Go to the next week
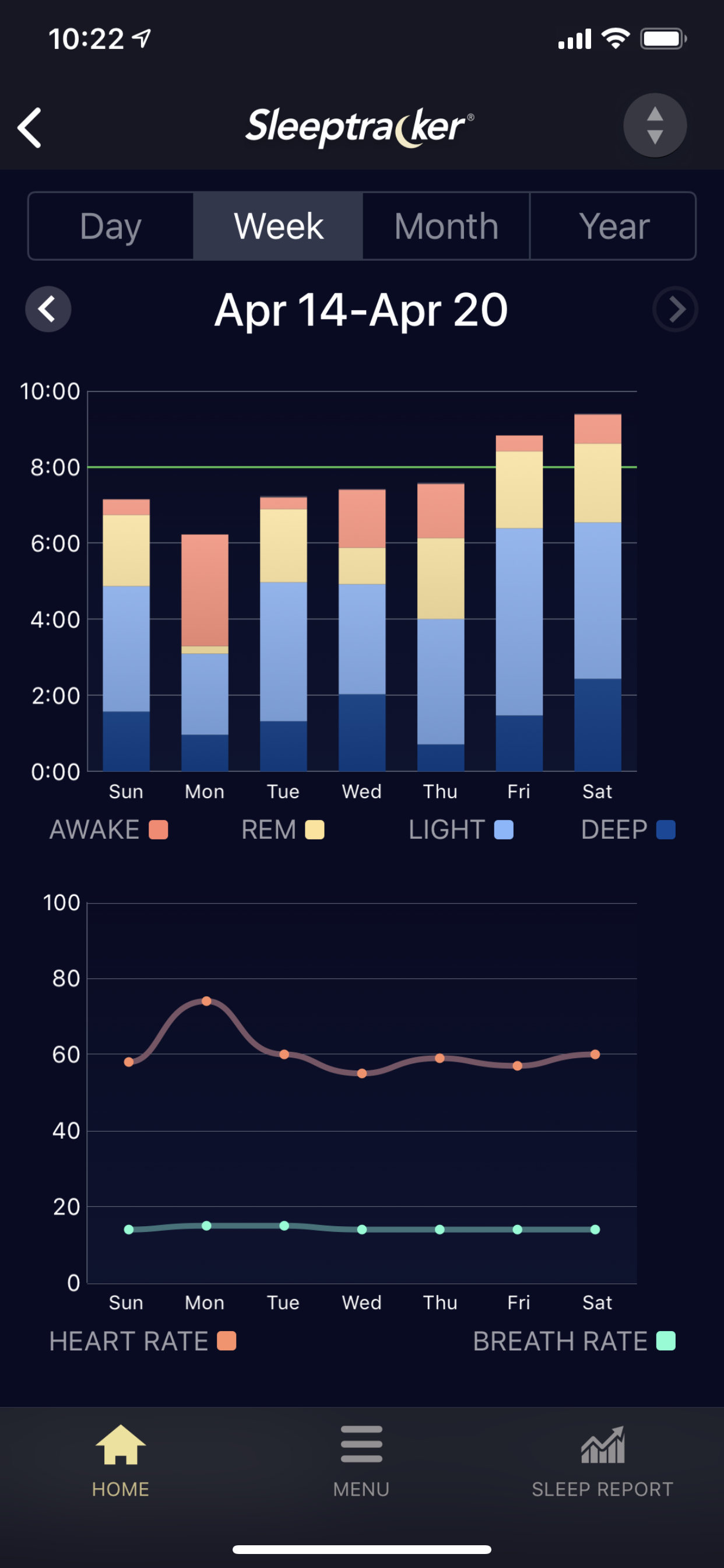This screenshot has height=1568, width=724. click(x=676, y=309)
